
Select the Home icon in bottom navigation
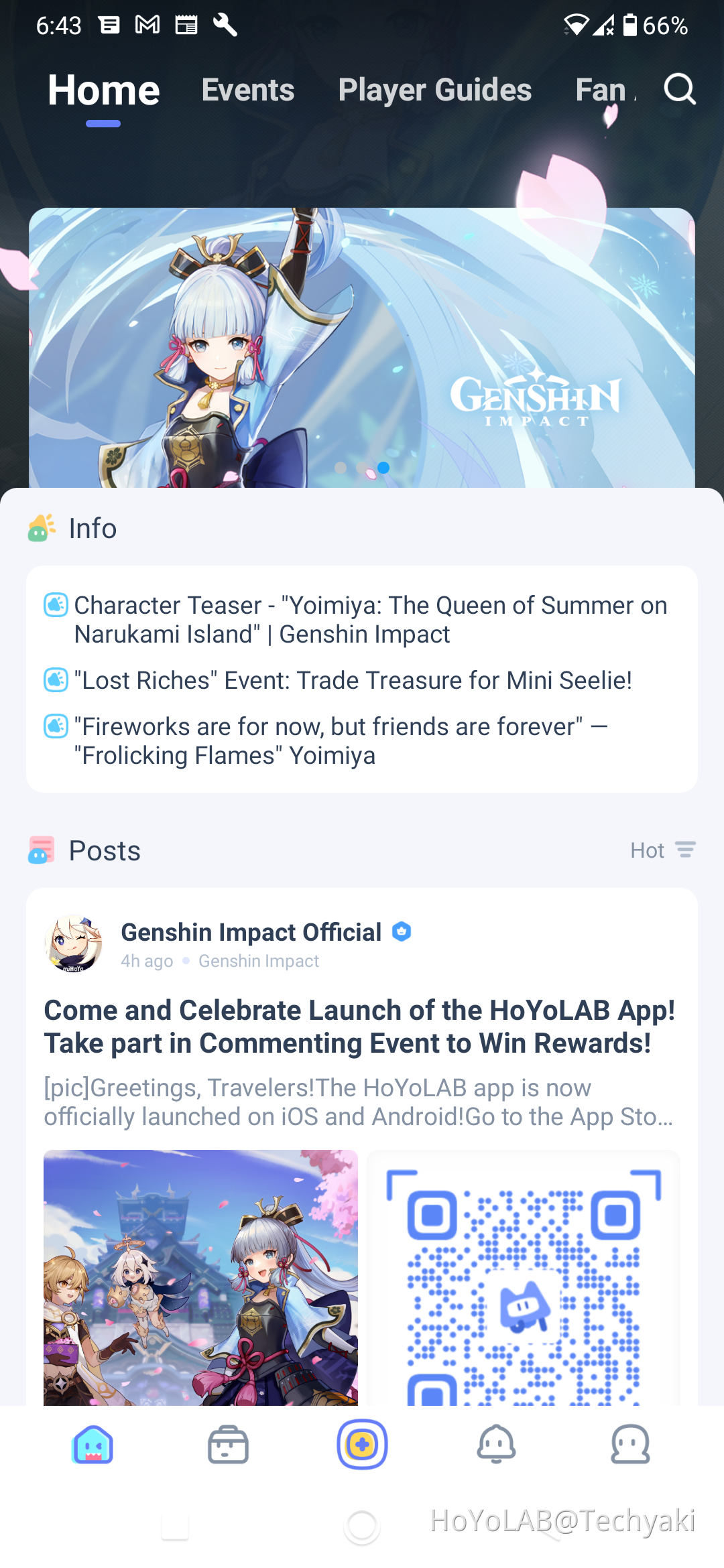(x=93, y=1445)
